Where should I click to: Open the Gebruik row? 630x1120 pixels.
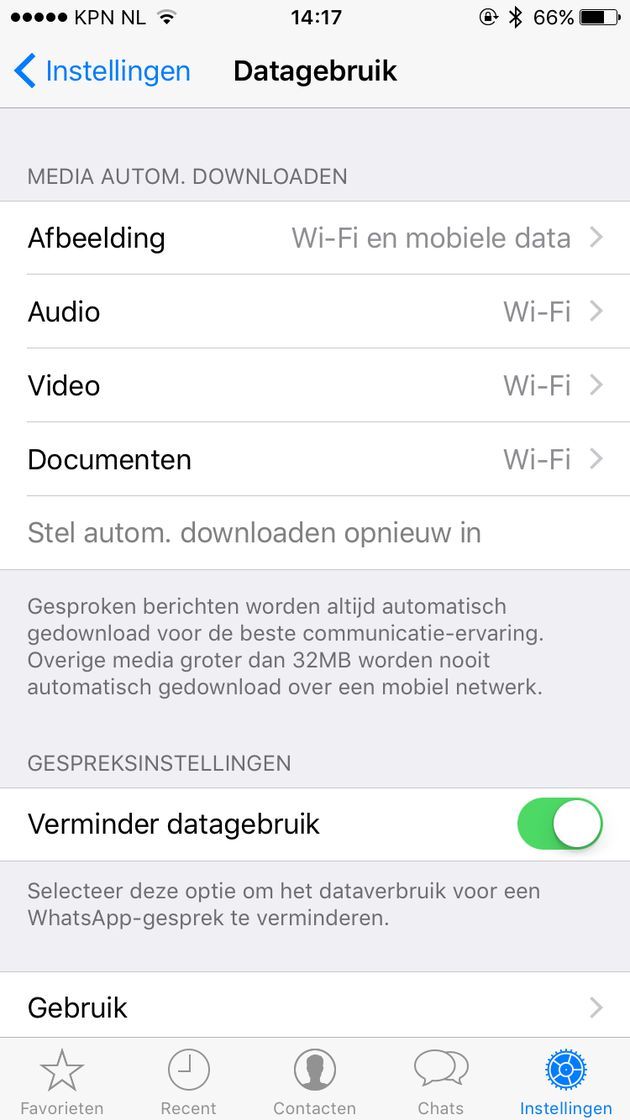tap(315, 1007)
